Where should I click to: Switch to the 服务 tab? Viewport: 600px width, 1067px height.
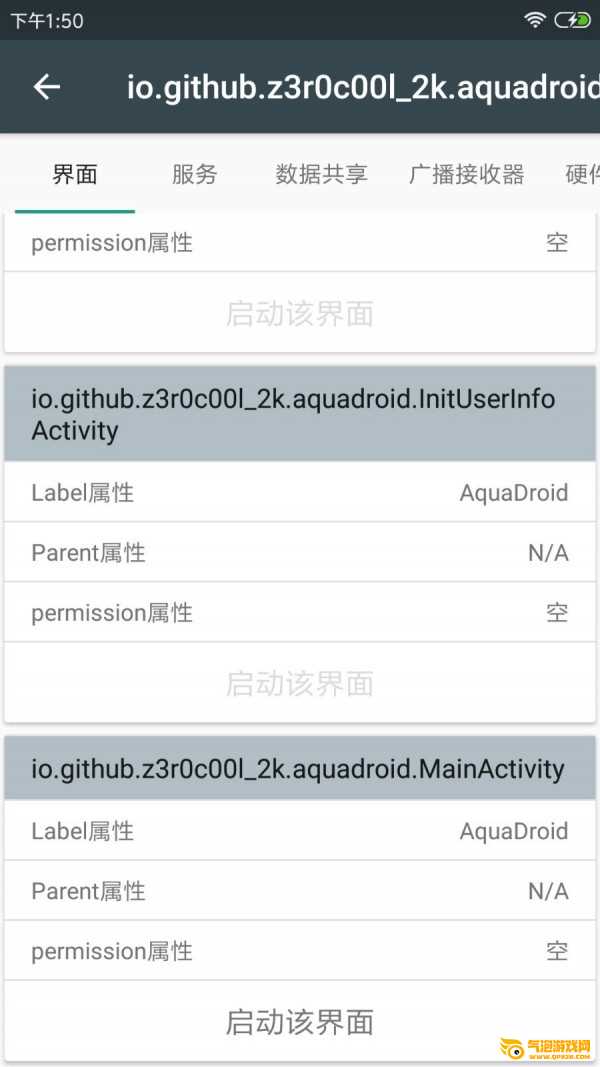pyautogui.click(x=195, y=174)
